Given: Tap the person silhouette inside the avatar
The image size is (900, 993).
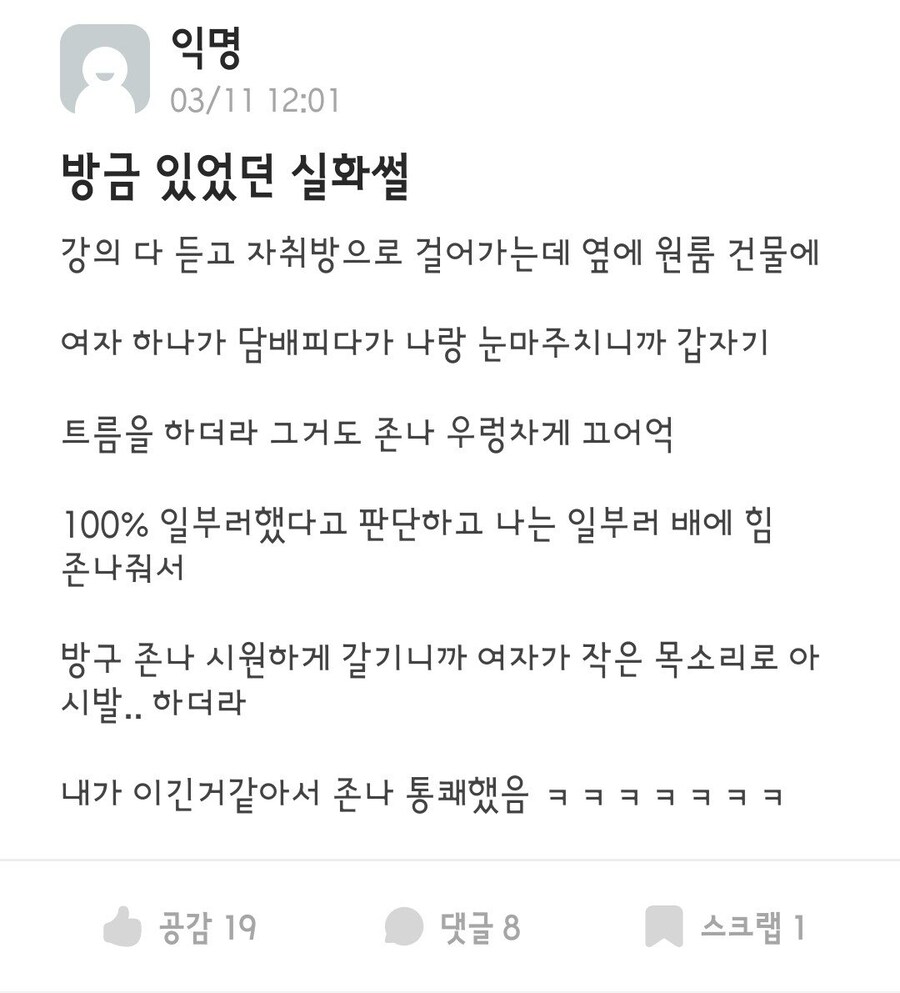Looking at the screenshot, I should click(x=105, y=70).
